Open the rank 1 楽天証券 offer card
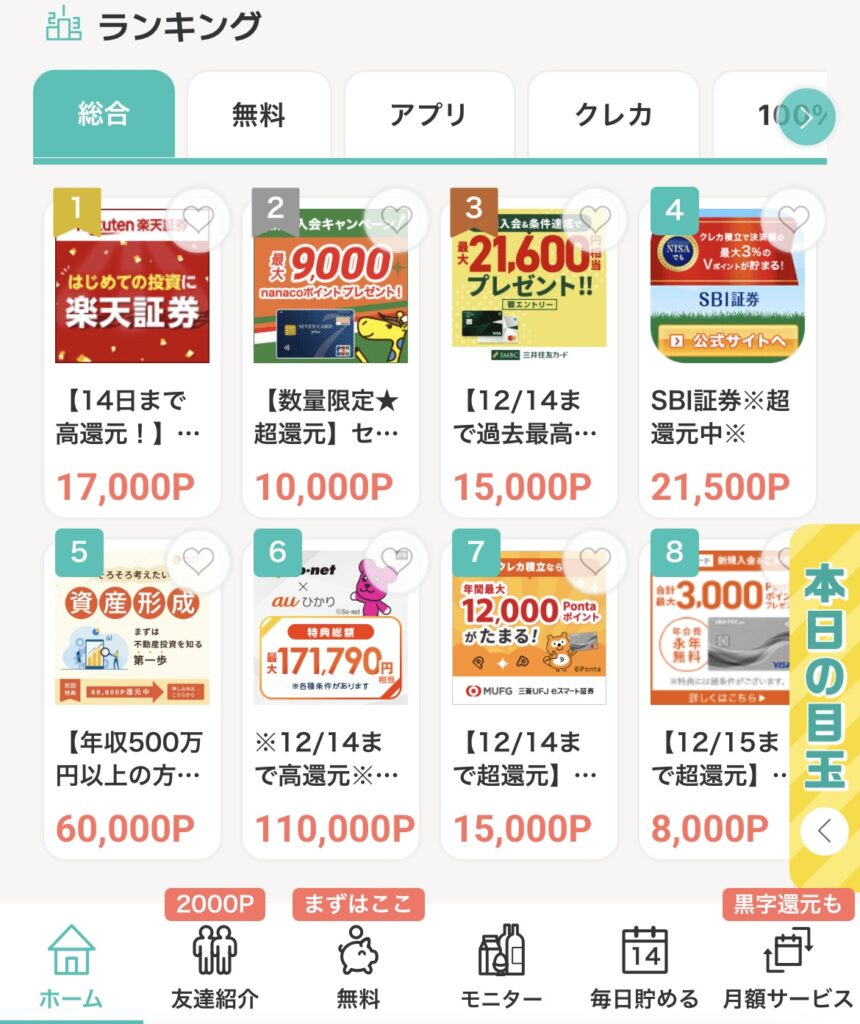Image resolution: width=860 pixels, height=1024 pixels. [x=132, y=350]
